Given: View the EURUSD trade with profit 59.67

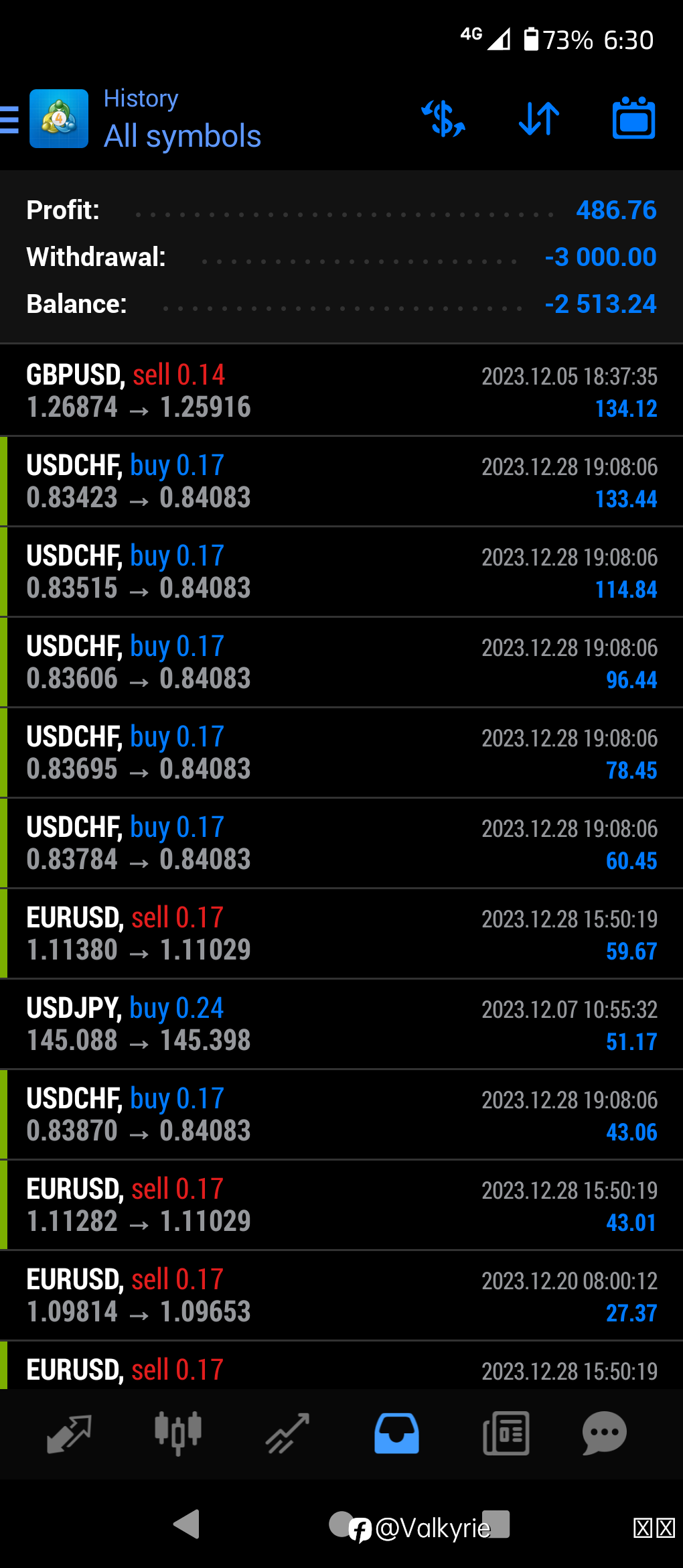Looking at the screenshot, I should point(341,933).
